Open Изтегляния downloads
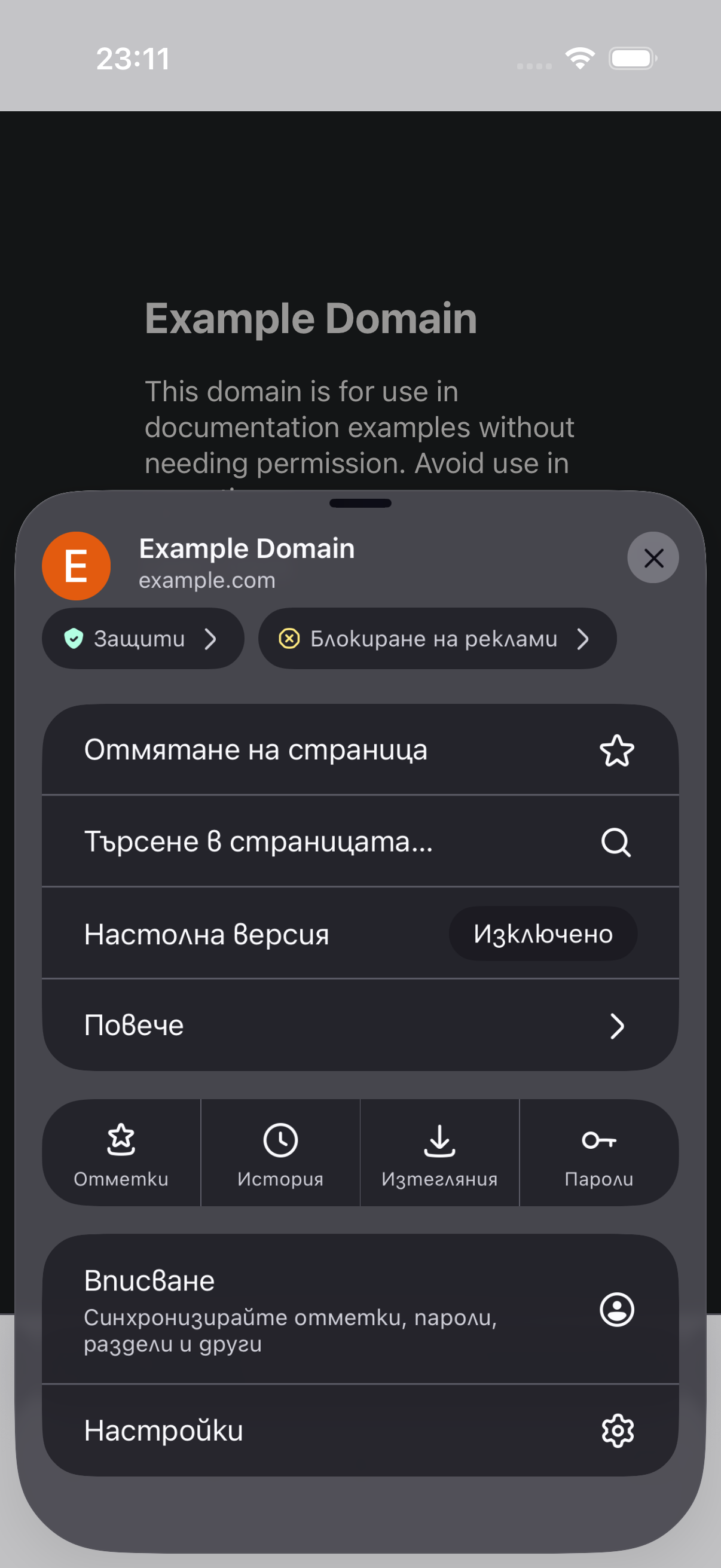Image resolution: width=721 pixels, height=1568 pixels. point(439,1152)
